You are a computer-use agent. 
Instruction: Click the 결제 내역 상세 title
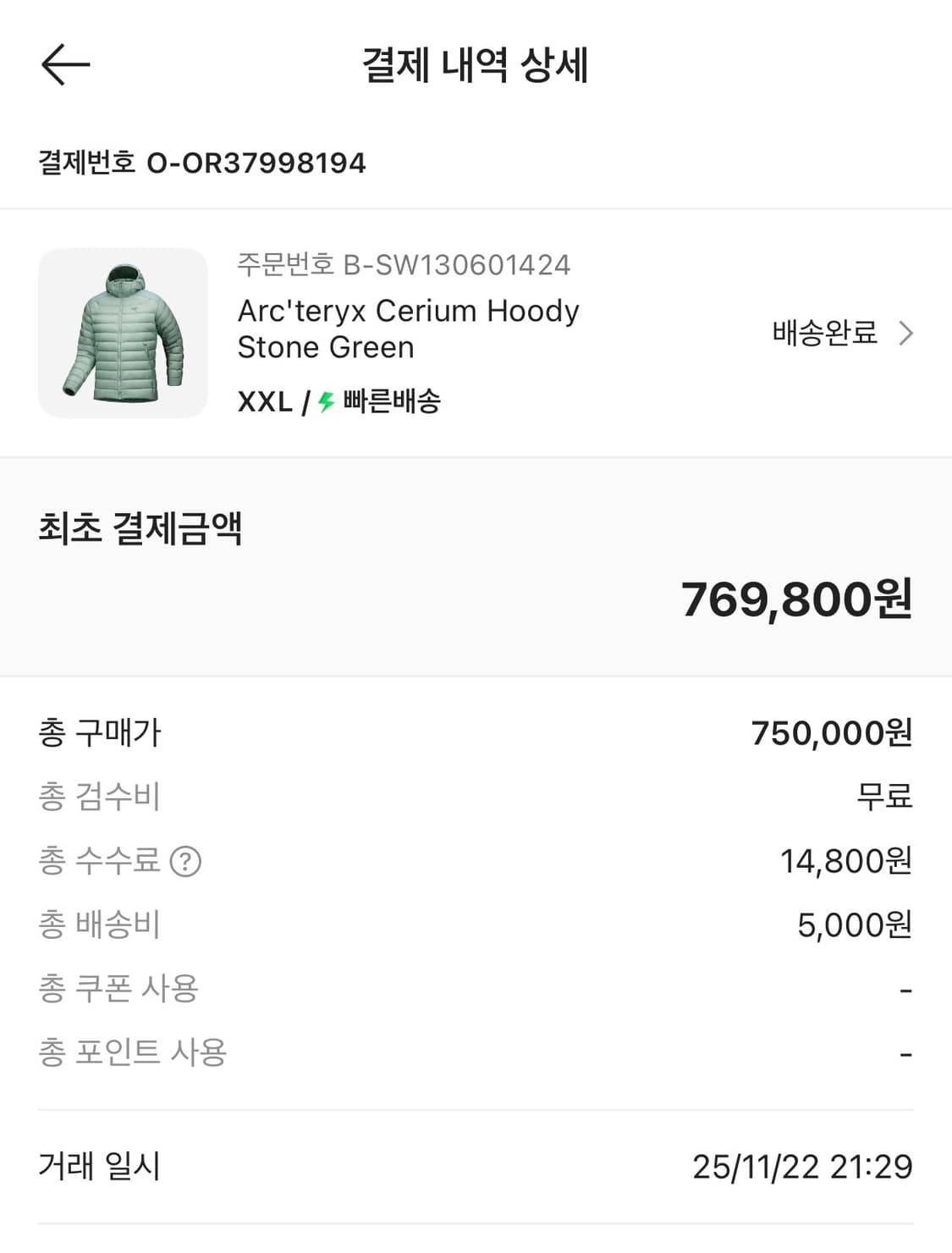(x=476, y=66)
